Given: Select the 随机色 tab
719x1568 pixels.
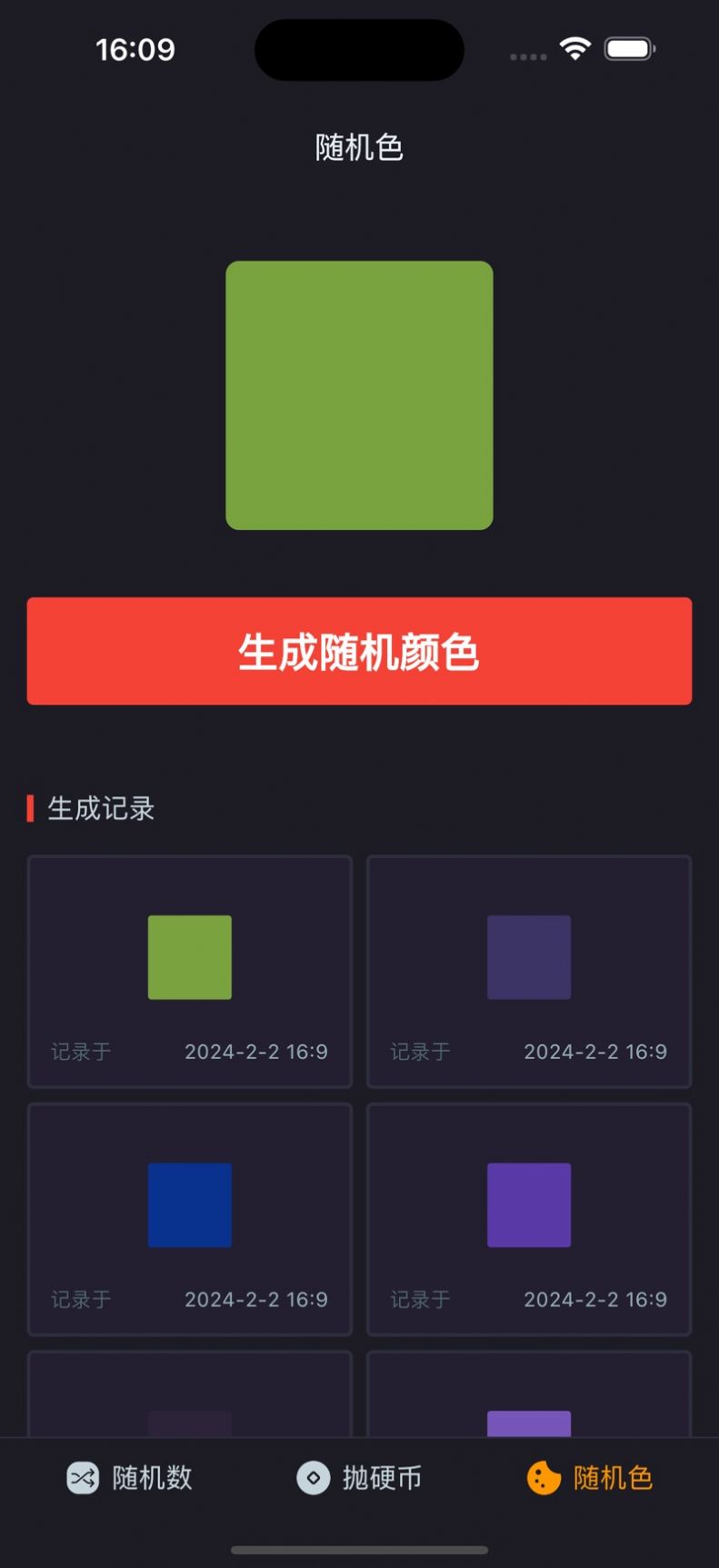Looking at the screenshot, I should 591,1478.
